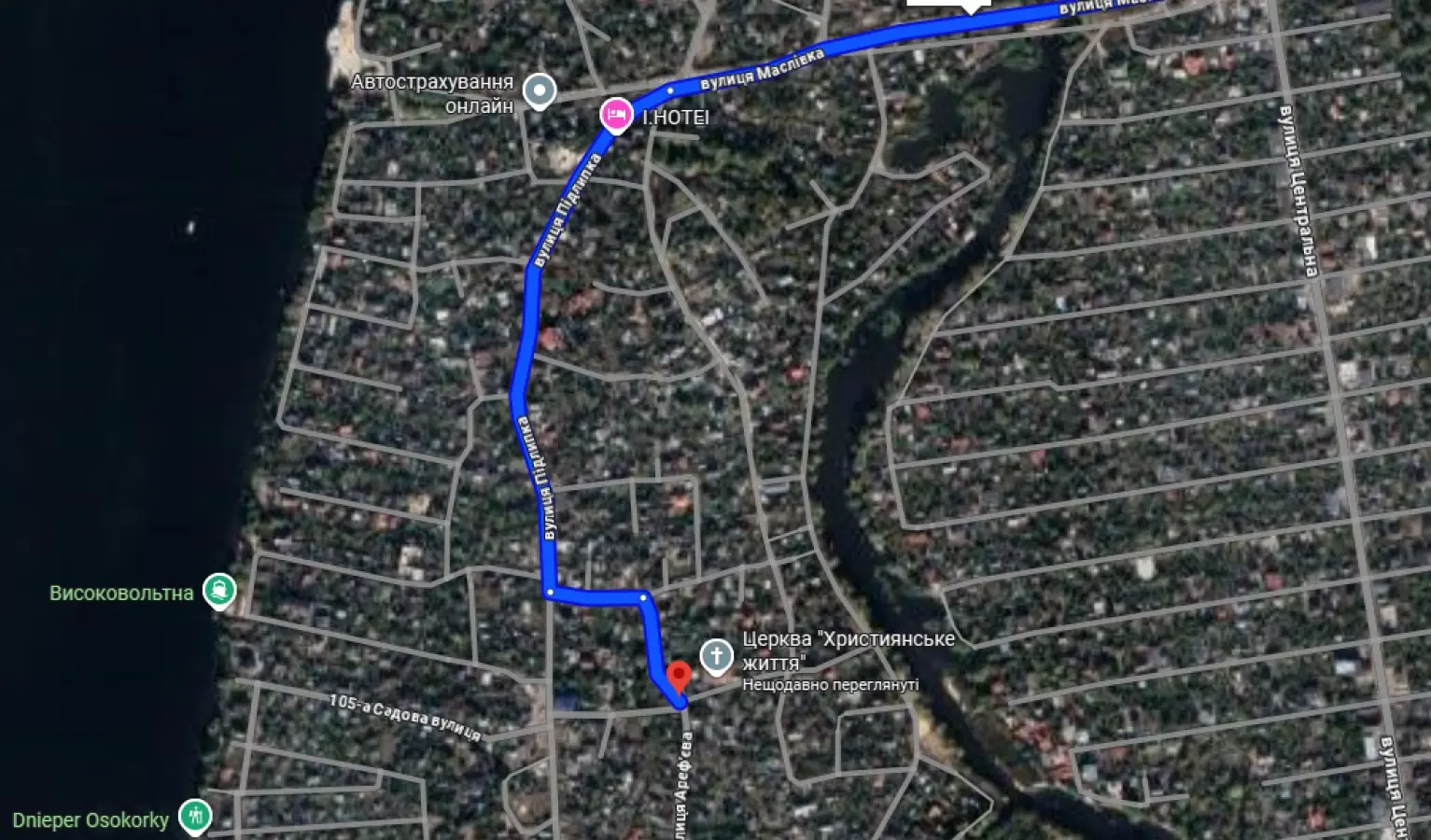The height and width of the screenshot is (840, 1431).
Task: Tap the Церква "Християнське життя" church marker
Action: [x=716, y=655]
